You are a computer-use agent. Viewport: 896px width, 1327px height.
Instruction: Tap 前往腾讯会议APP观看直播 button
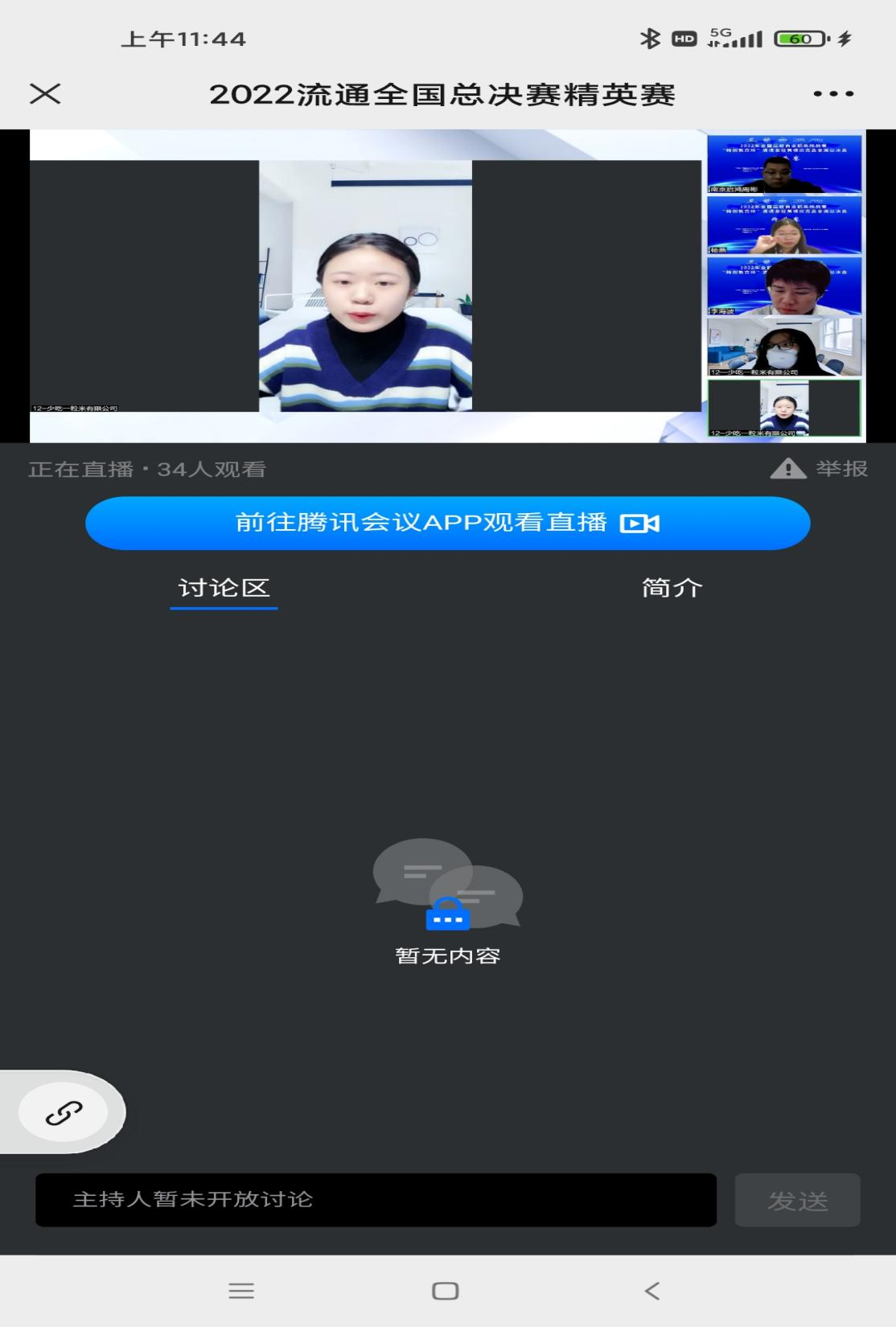click(x=447, y=523)
